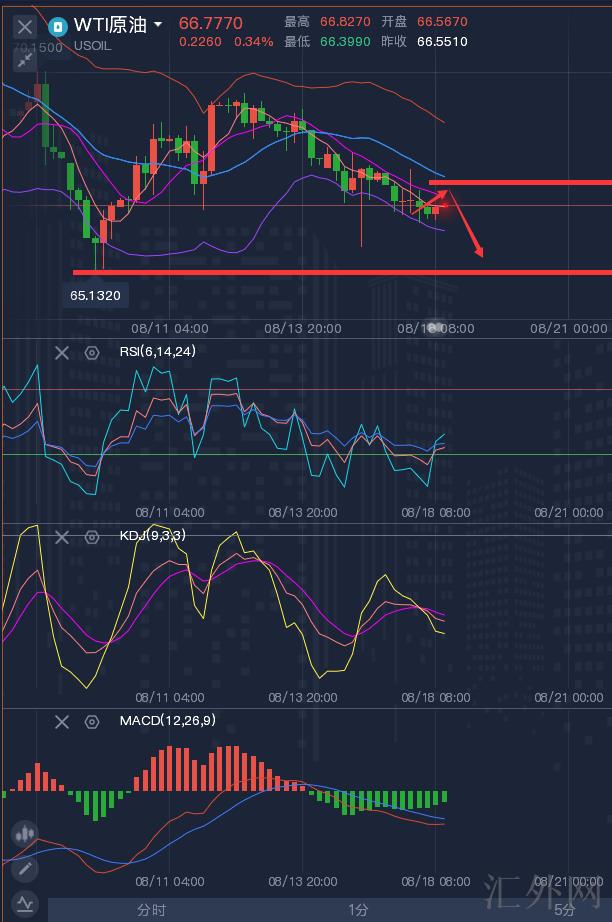The height and width of the screenshot is (922, 612).
Task: Open the drawing pencil tool
Action: pyautogui.click(x=25, y=869)
